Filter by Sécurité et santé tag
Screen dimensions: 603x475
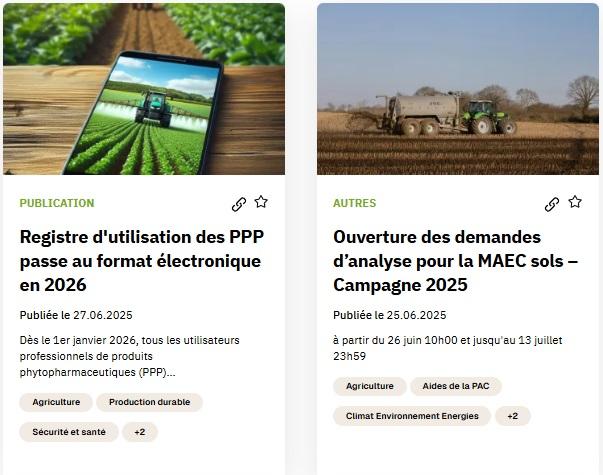click(69, 432)
